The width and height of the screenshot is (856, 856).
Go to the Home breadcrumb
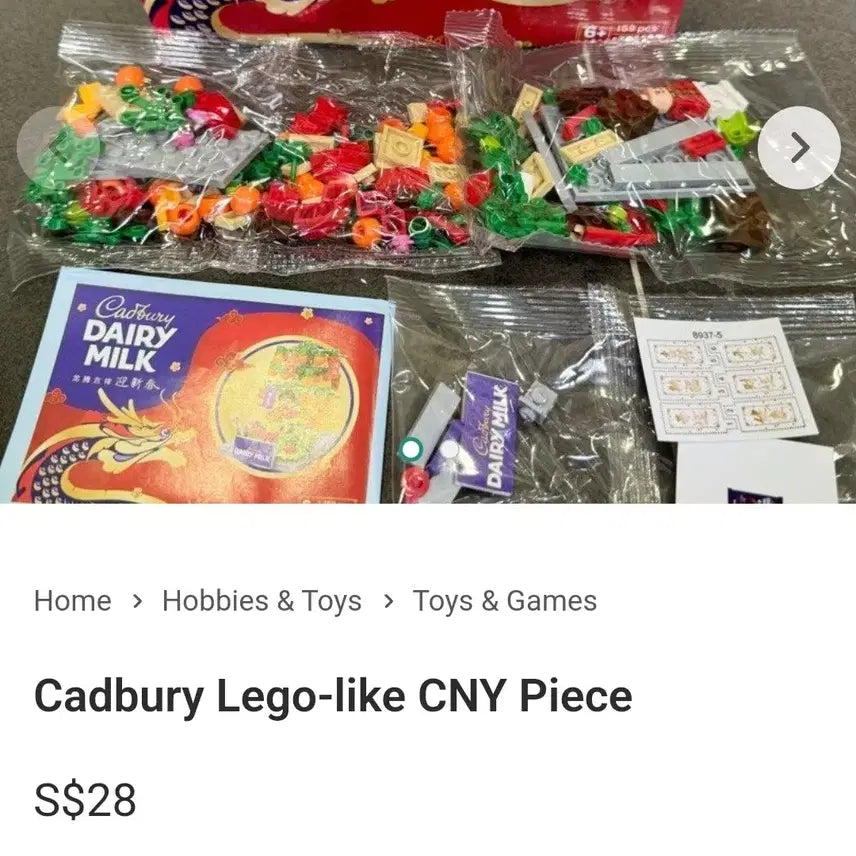(x=72, y=601)
